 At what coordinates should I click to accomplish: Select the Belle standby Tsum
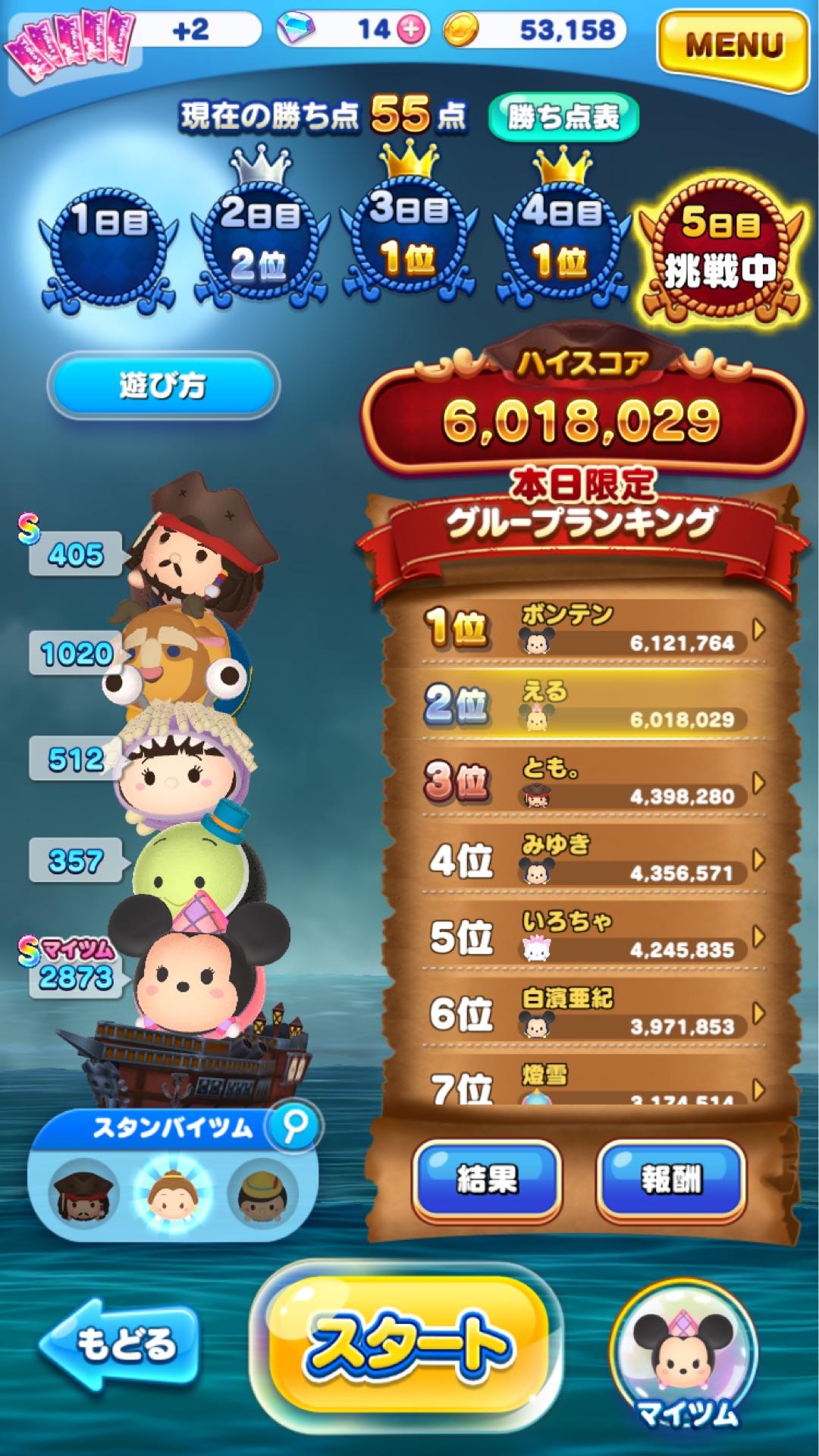pyautogui.click(x=174, y=1193)
